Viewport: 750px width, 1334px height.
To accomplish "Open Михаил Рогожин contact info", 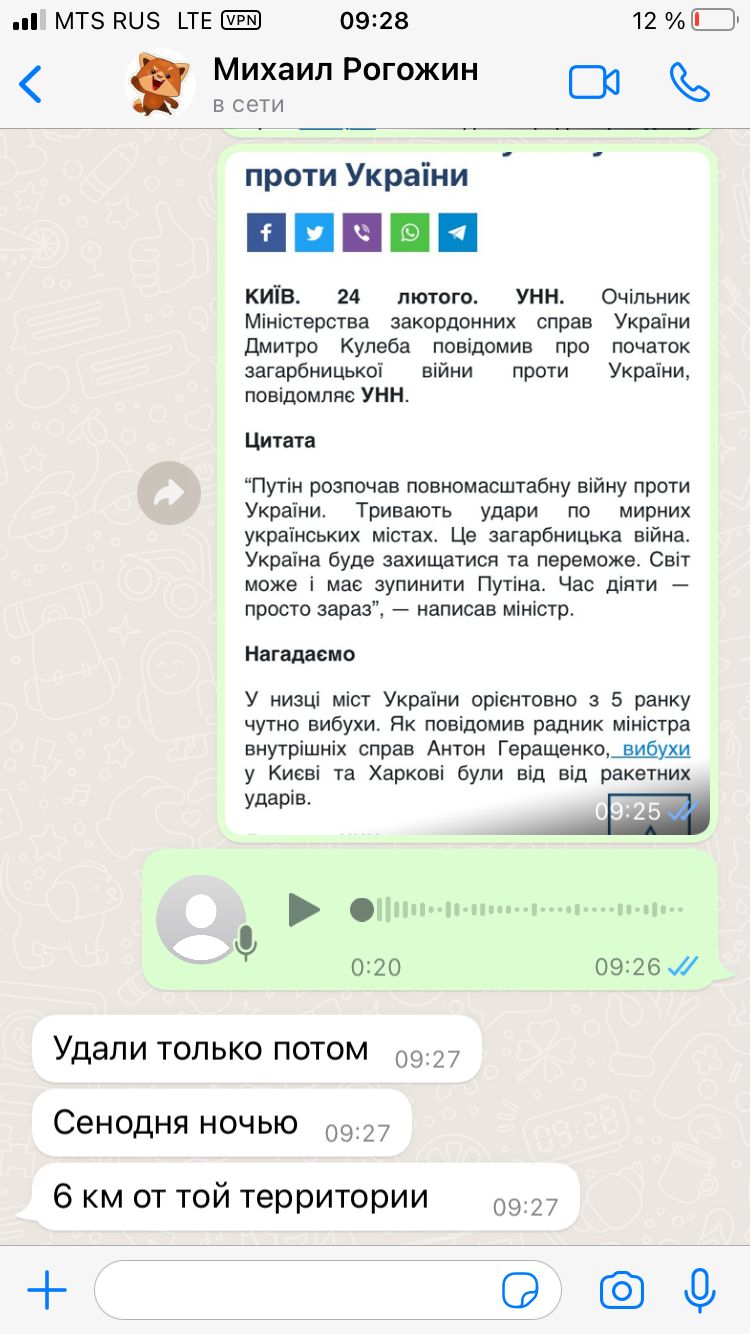I will (x=345, y=83).
